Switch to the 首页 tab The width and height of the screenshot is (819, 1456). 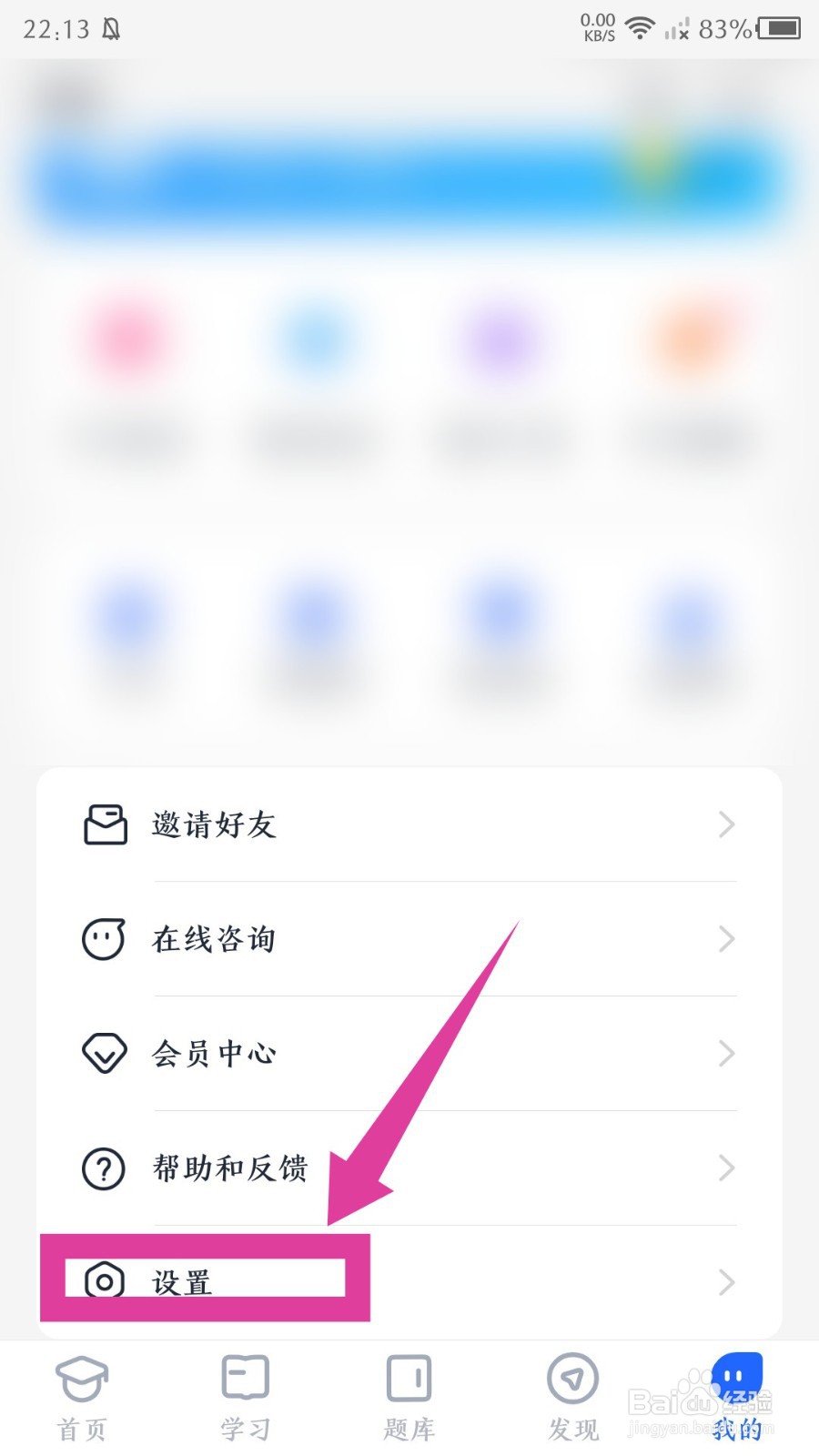[x=82, y=1398]
